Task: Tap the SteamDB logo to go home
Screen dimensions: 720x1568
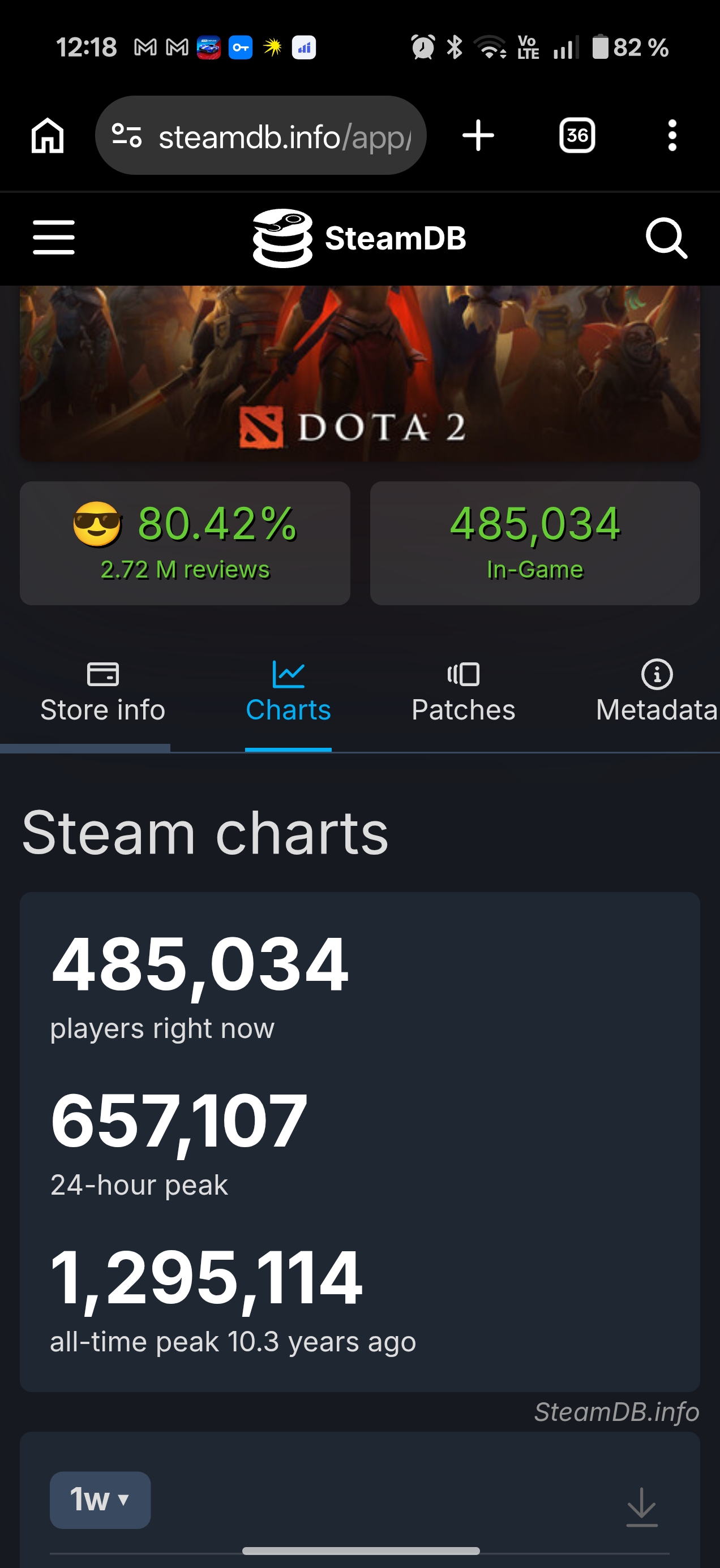Action: pyautogui.click(x=359, y=238)
